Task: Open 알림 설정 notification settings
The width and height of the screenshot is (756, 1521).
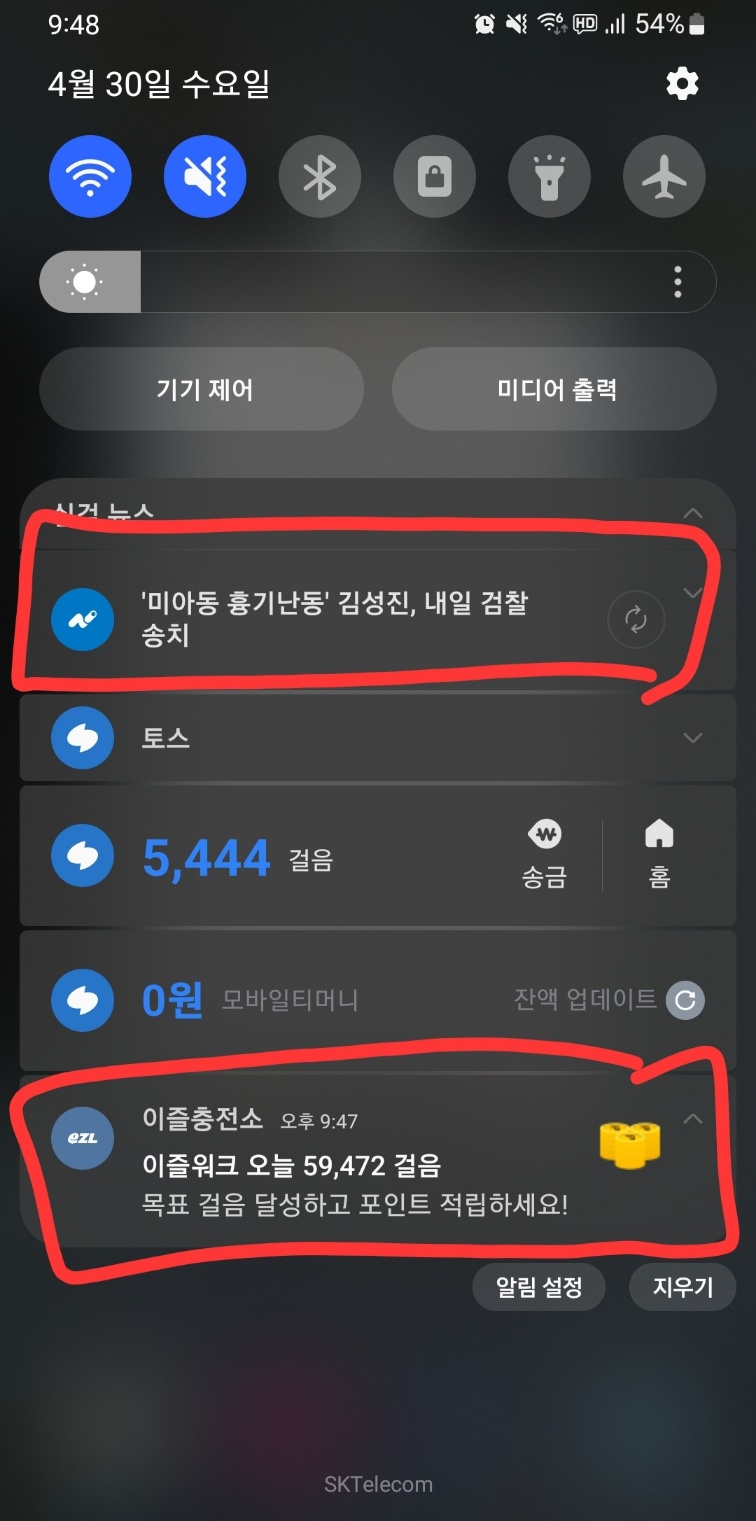Action: [539, 1287]
